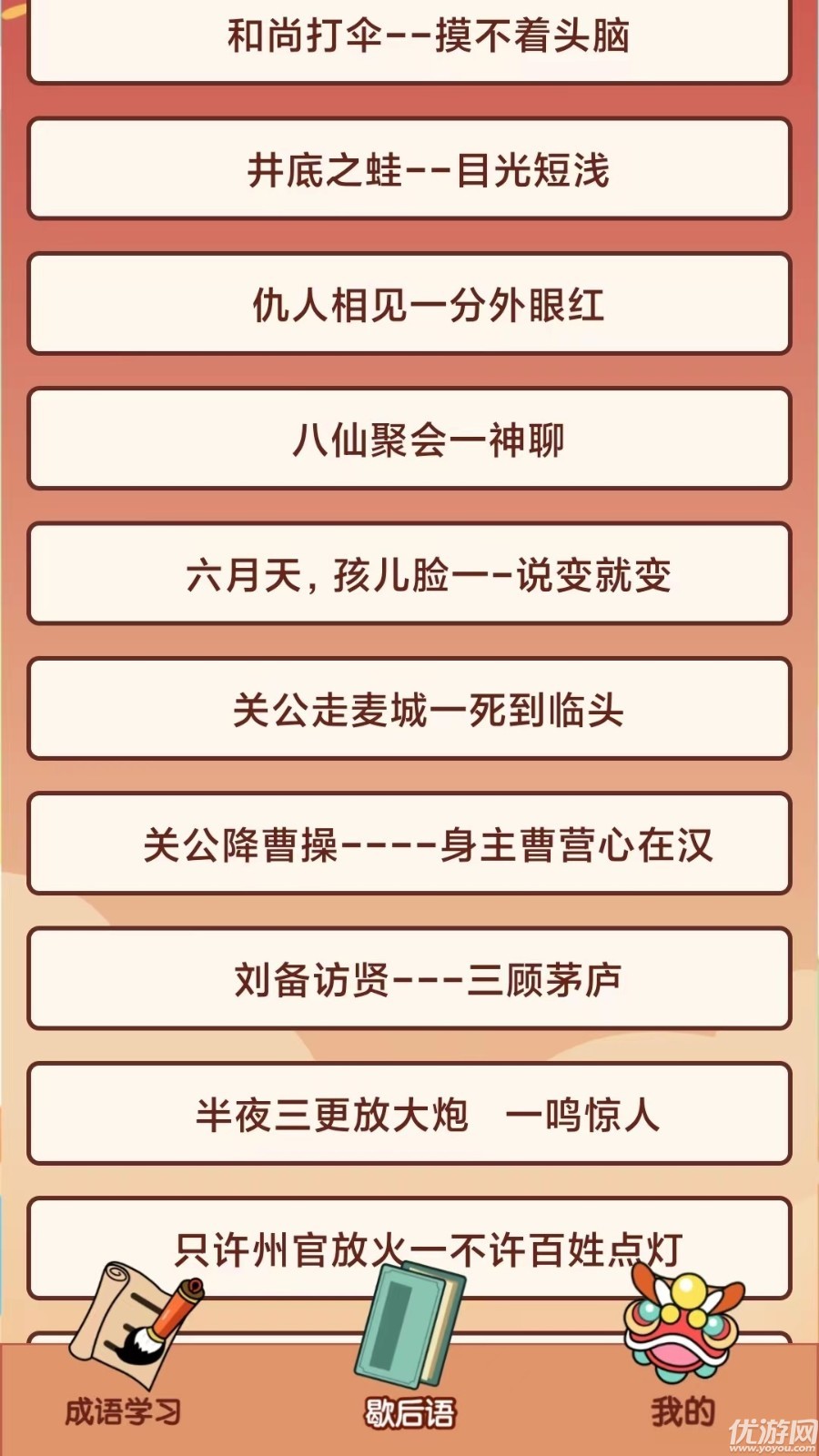Select the 井底之蛙--目光短浅 card
This screenshot has height=1456, width=819.
click(409, 168)
